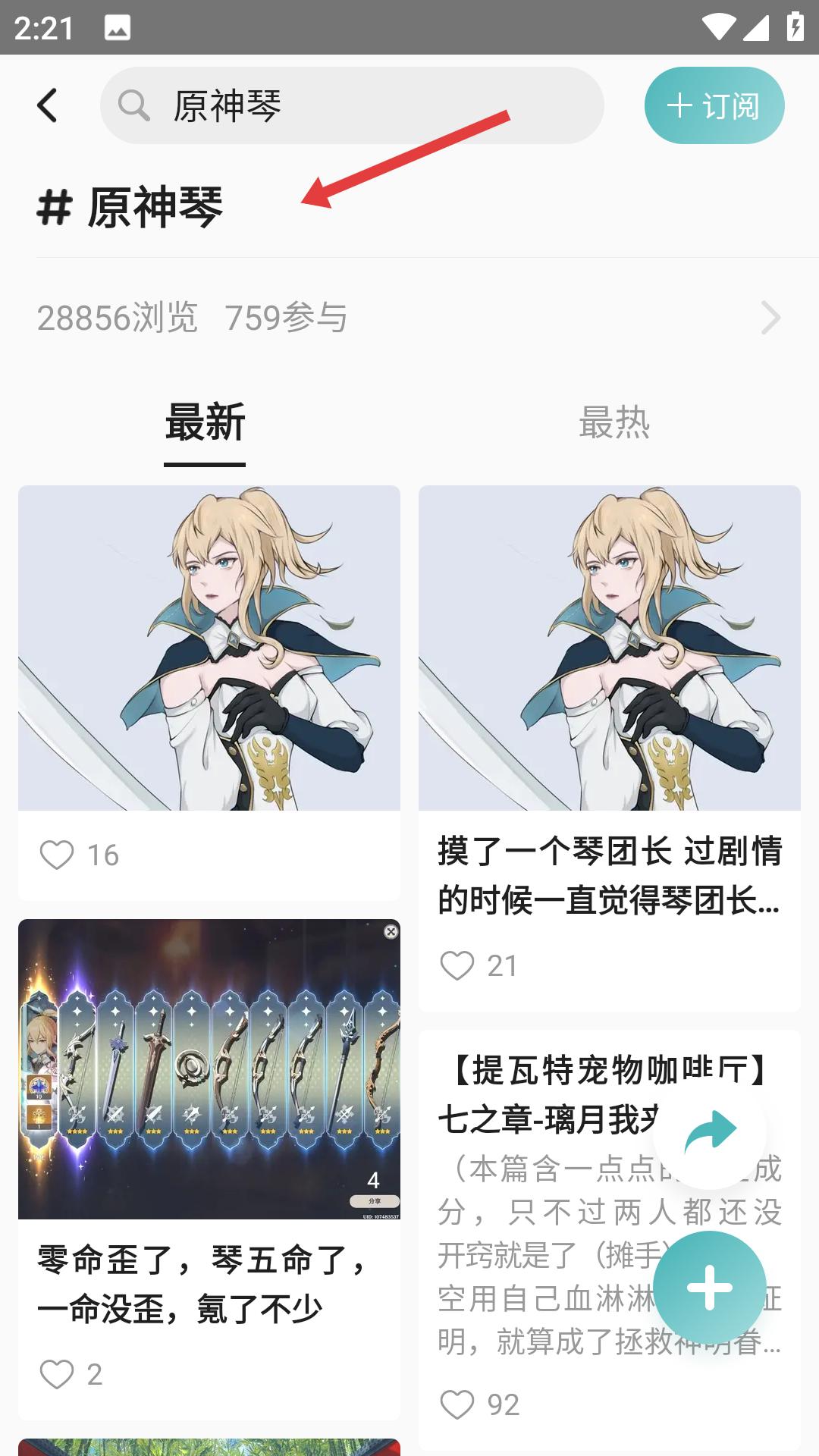Tap the back arrow icon
Viewport: 819px width, 1456px height.
tap(48, 105)
